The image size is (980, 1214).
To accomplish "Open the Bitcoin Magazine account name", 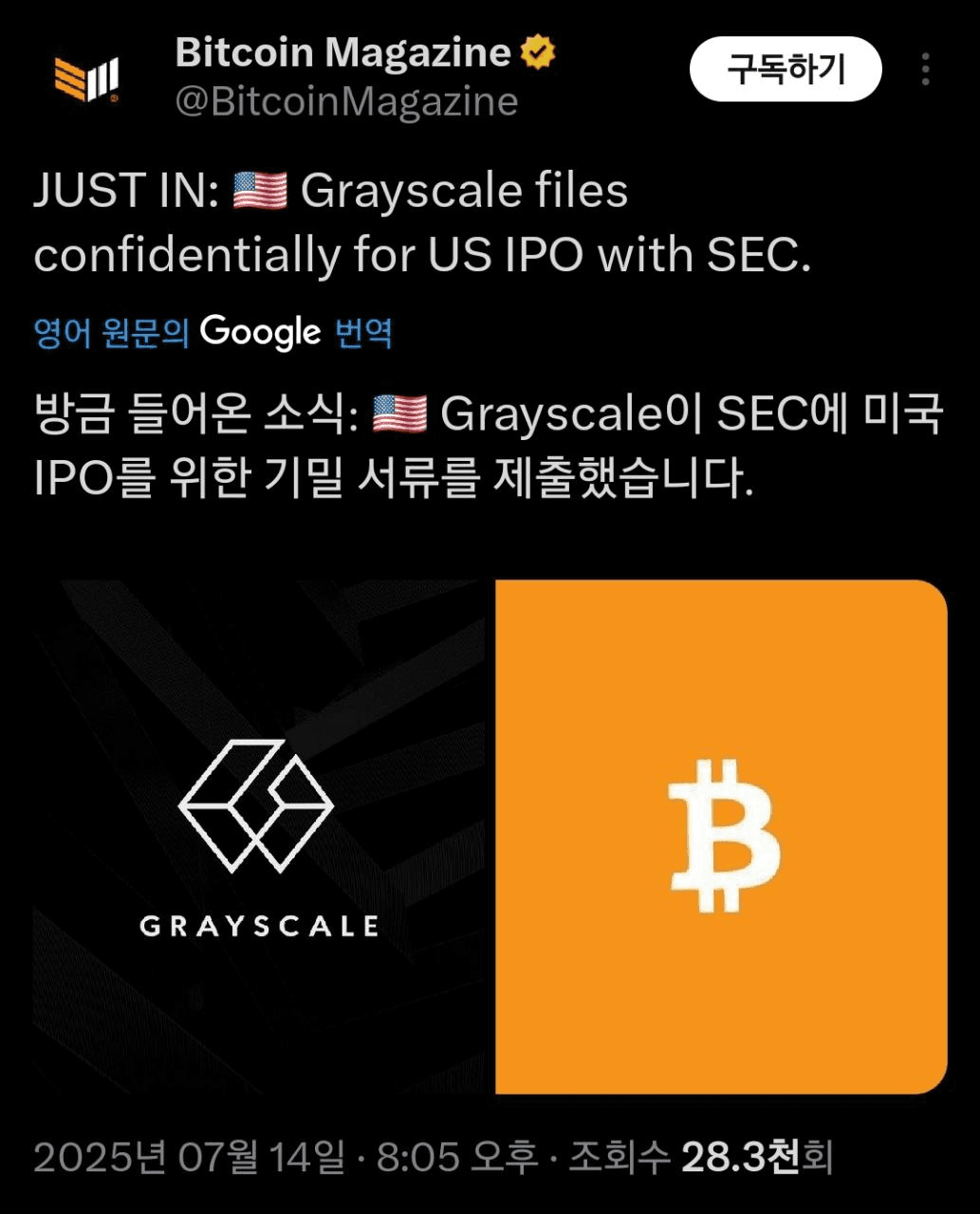I will [343, 53].
